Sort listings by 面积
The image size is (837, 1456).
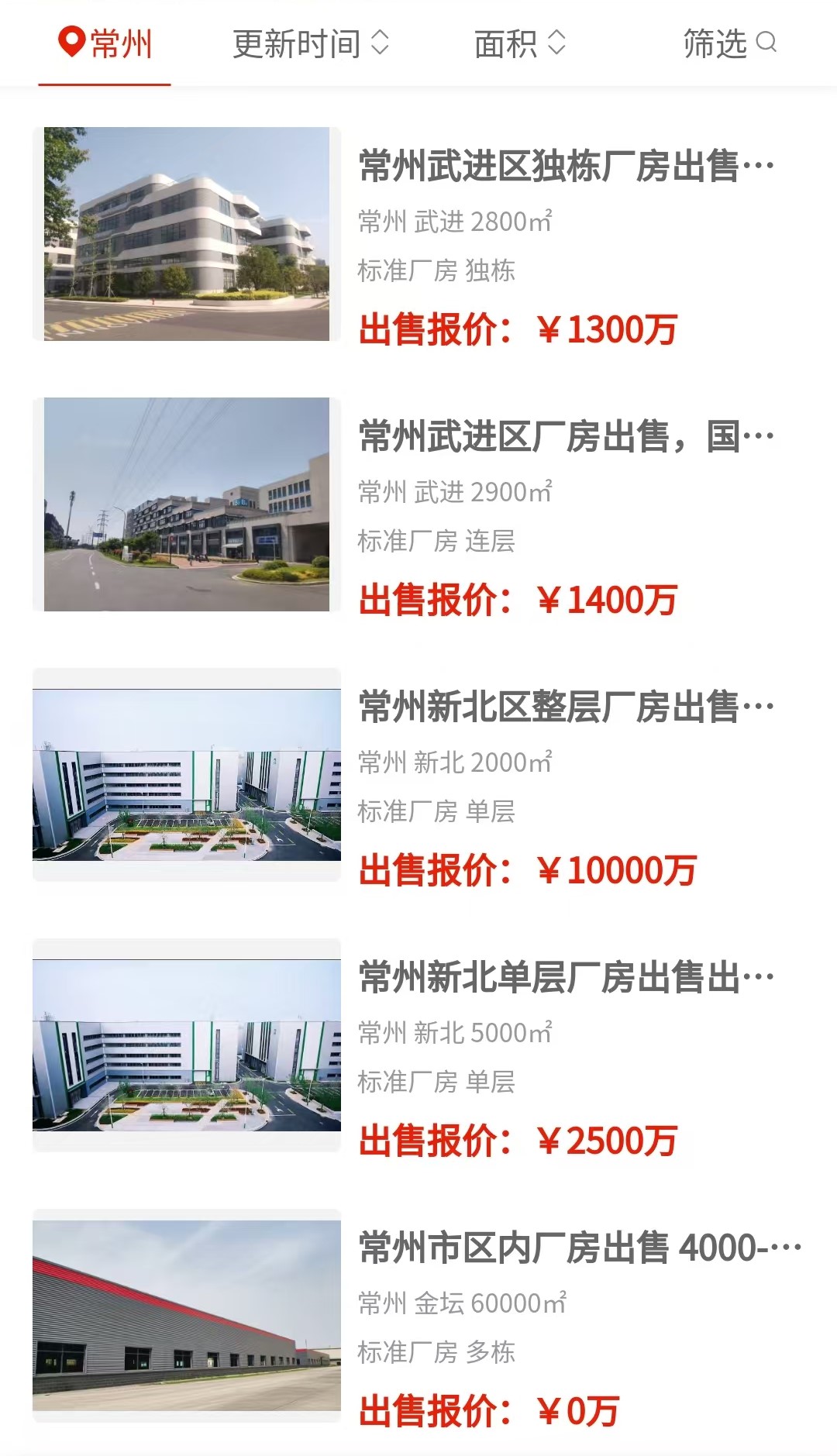520,43
